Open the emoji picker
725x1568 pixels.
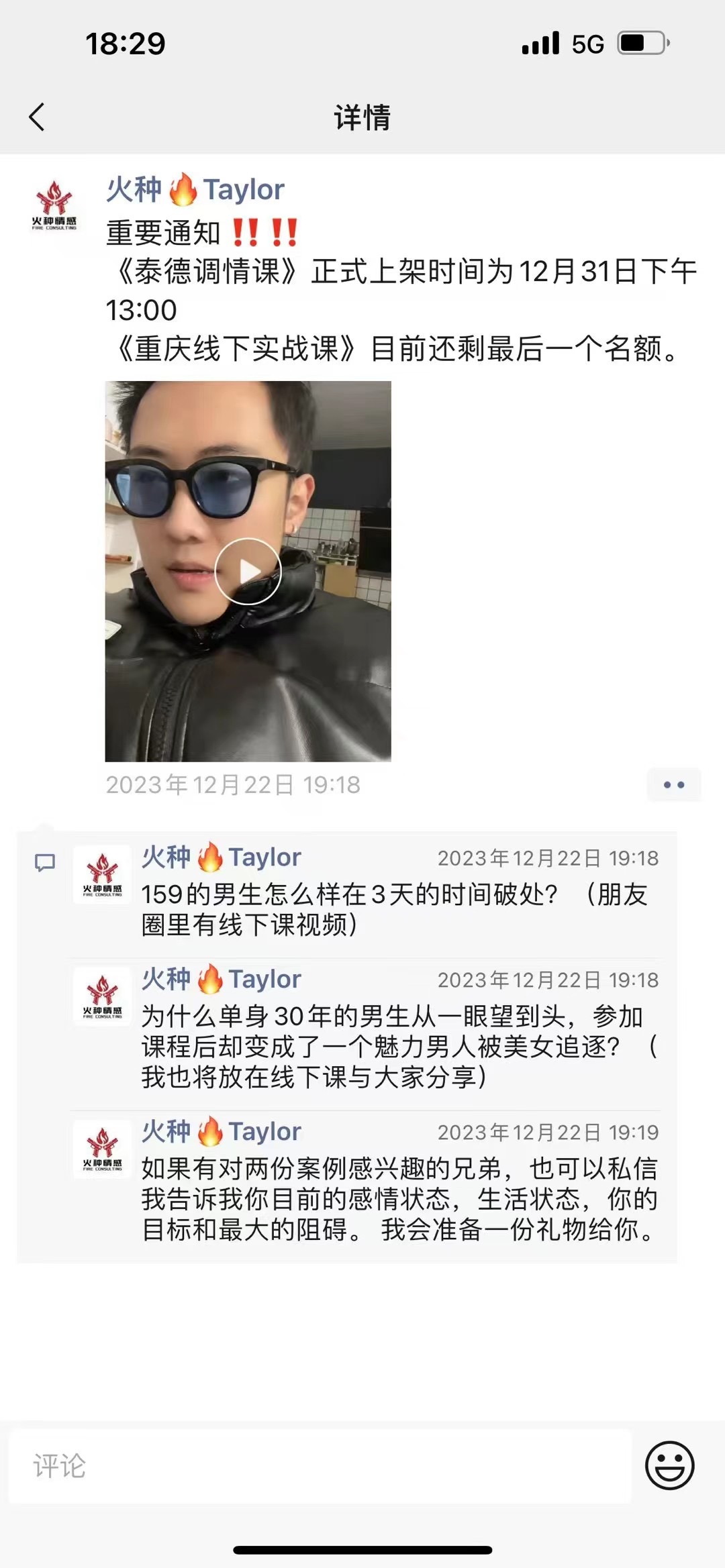click(669, 1465)
